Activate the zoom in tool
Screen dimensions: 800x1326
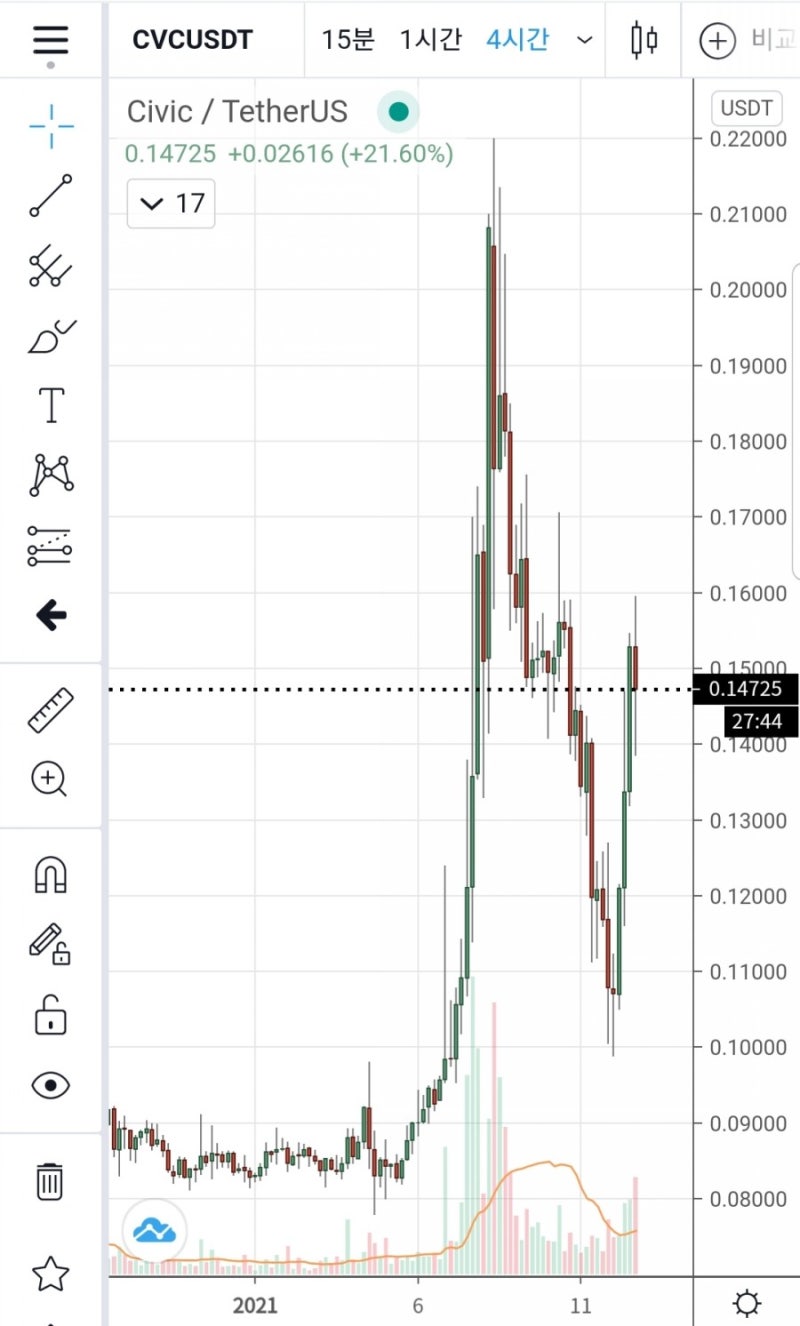(50, 779)
